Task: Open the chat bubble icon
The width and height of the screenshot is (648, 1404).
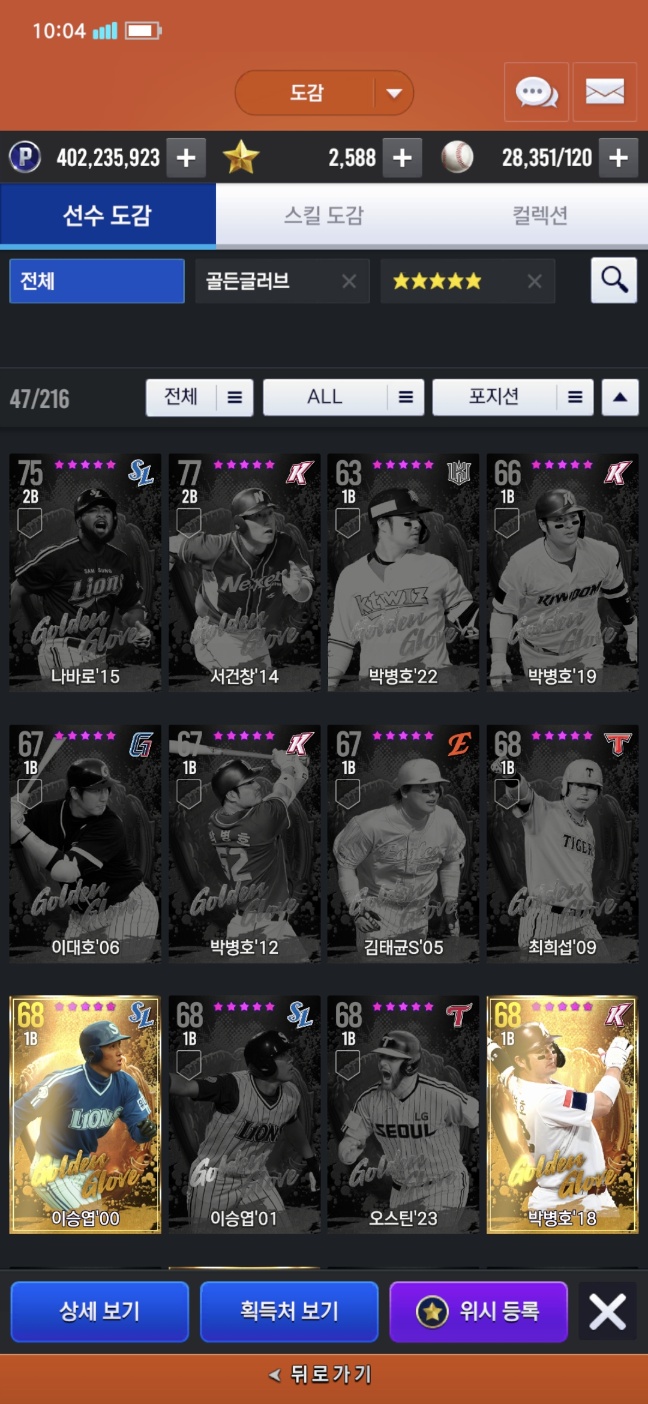Action: coord(536,93)
